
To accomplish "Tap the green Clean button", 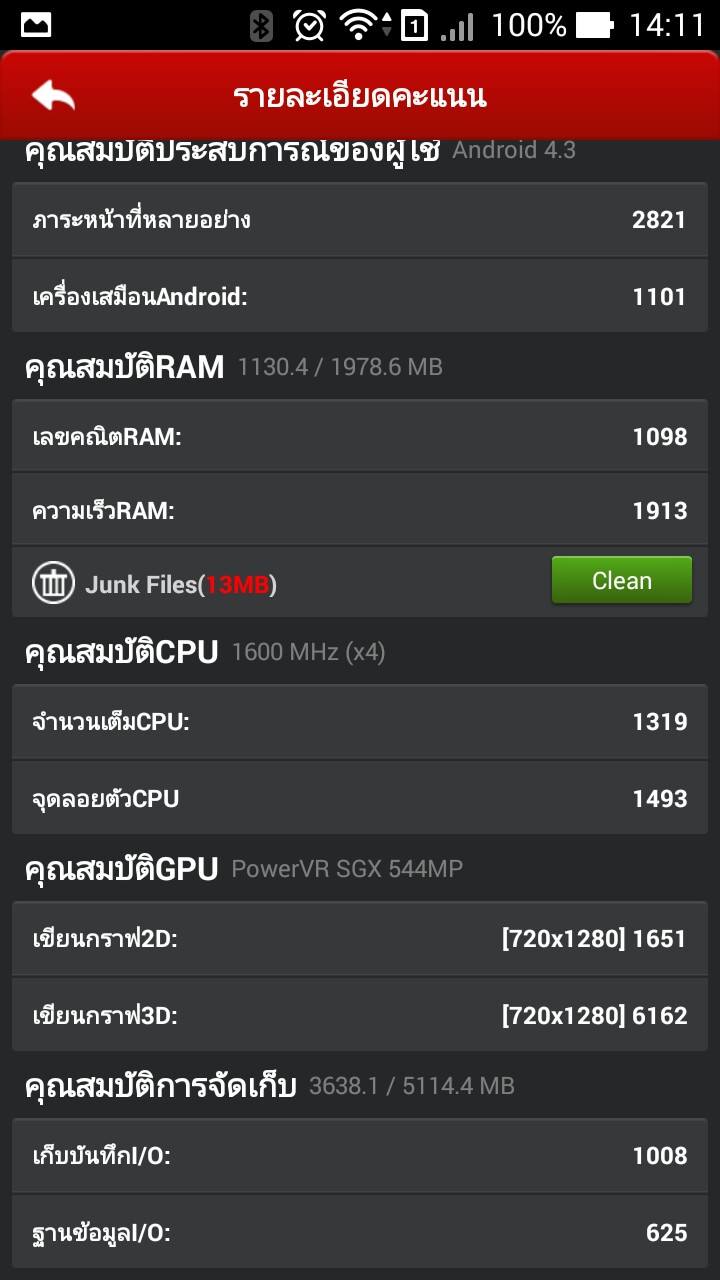I will (x=621, y=581).
